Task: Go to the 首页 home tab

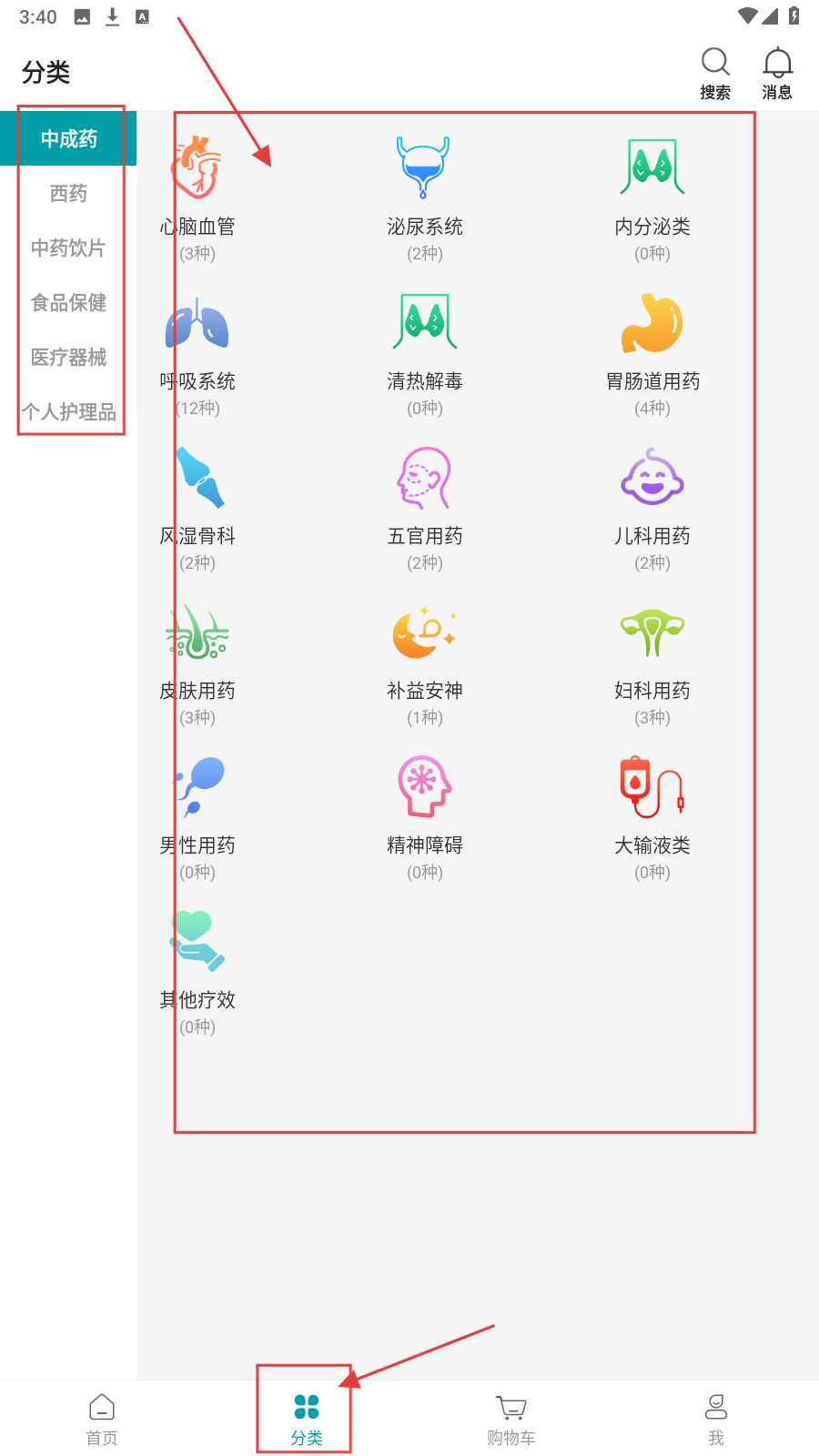Action: (102, 1419)
